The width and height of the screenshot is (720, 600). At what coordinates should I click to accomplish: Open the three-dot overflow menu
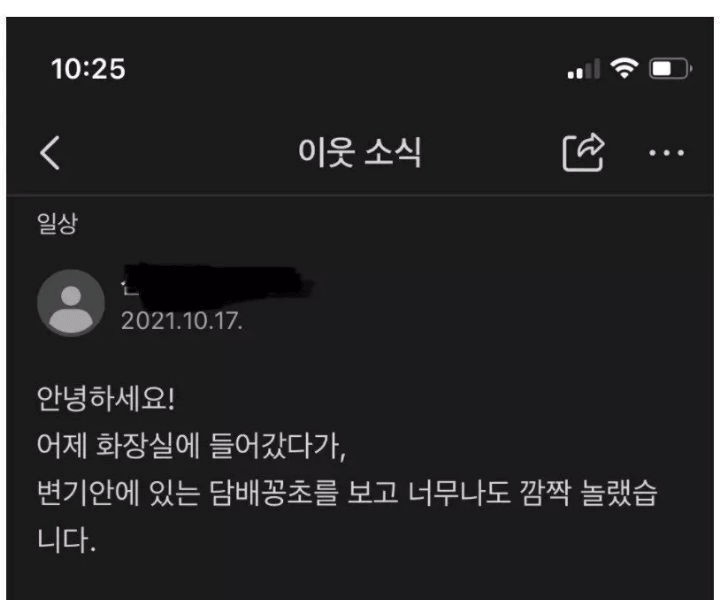666,153
